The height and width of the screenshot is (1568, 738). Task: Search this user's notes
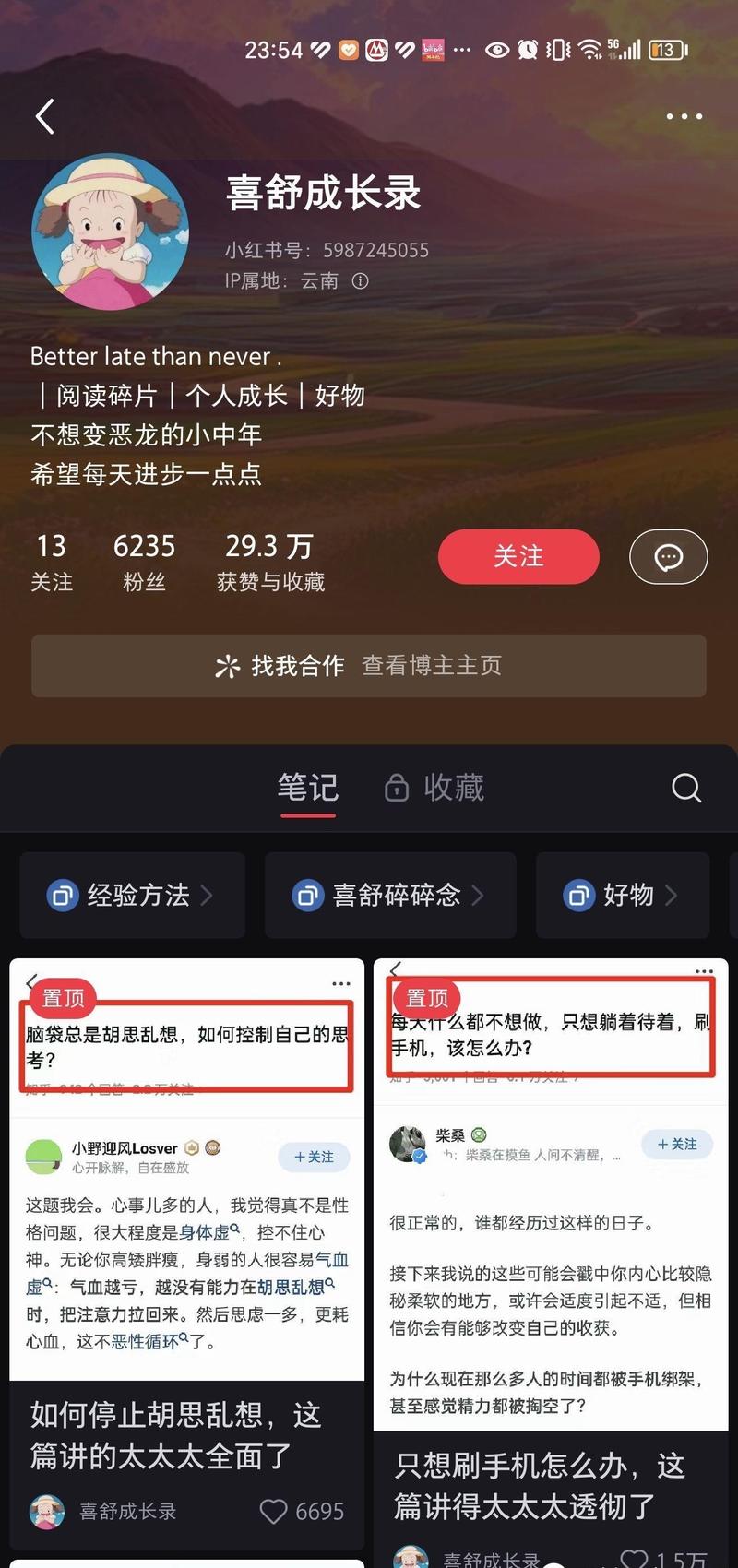[x=685, y=788]
